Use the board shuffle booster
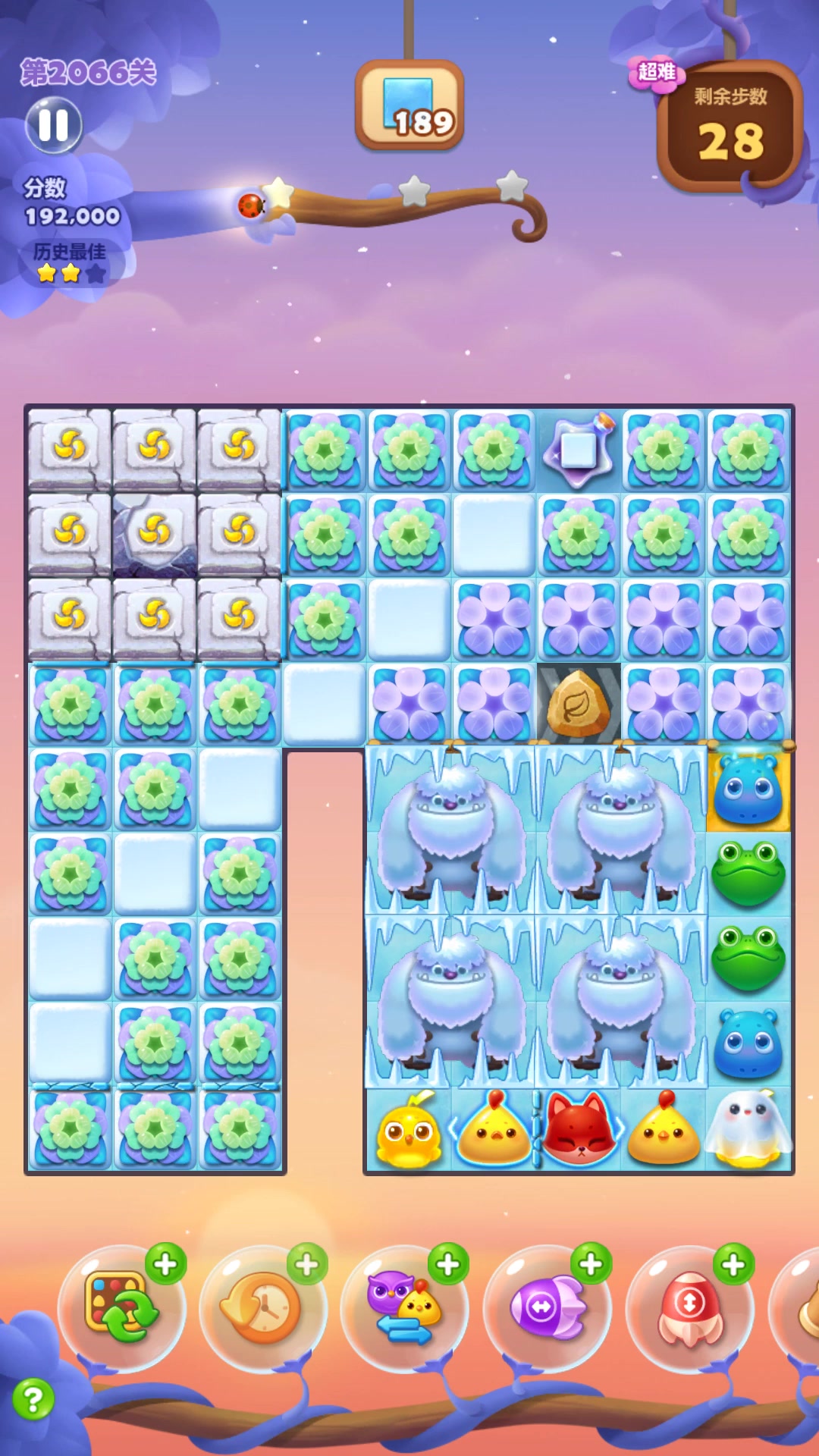Viewport: 819px width, 1456px height. [121, 1307]
